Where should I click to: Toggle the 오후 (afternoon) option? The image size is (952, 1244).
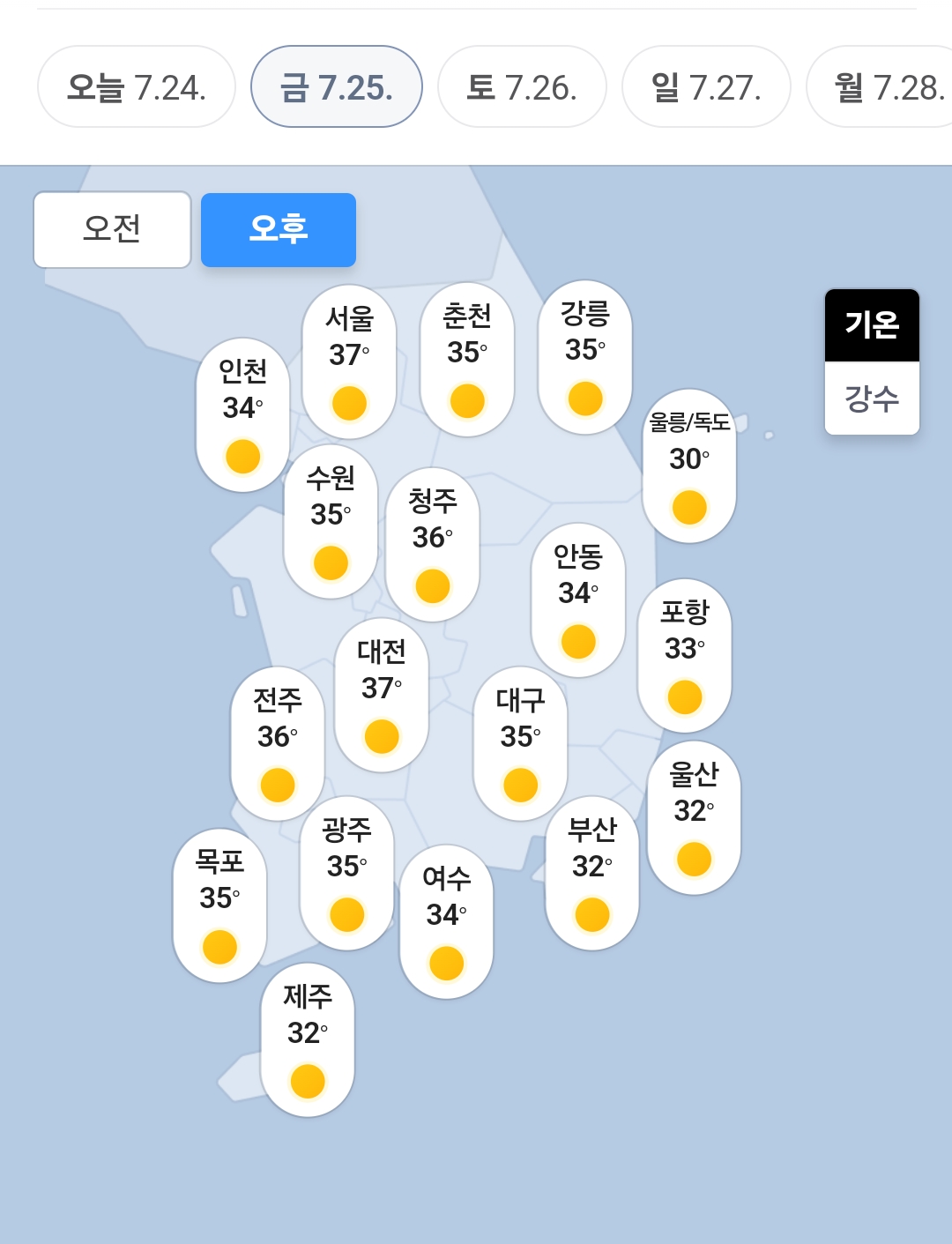279,229
